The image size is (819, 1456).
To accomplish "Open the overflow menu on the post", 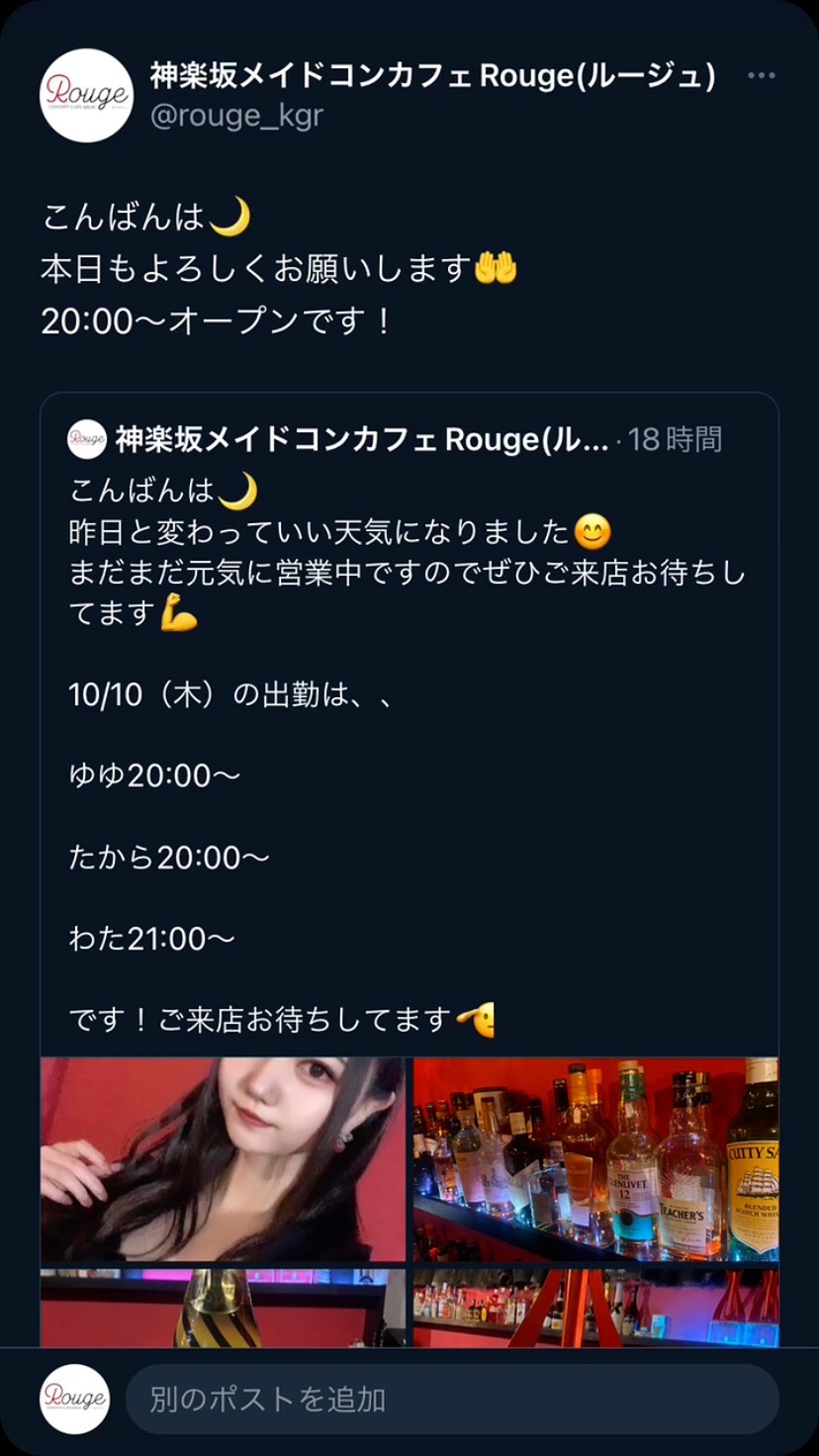I will pyautogui.click(x=761, y=76).
